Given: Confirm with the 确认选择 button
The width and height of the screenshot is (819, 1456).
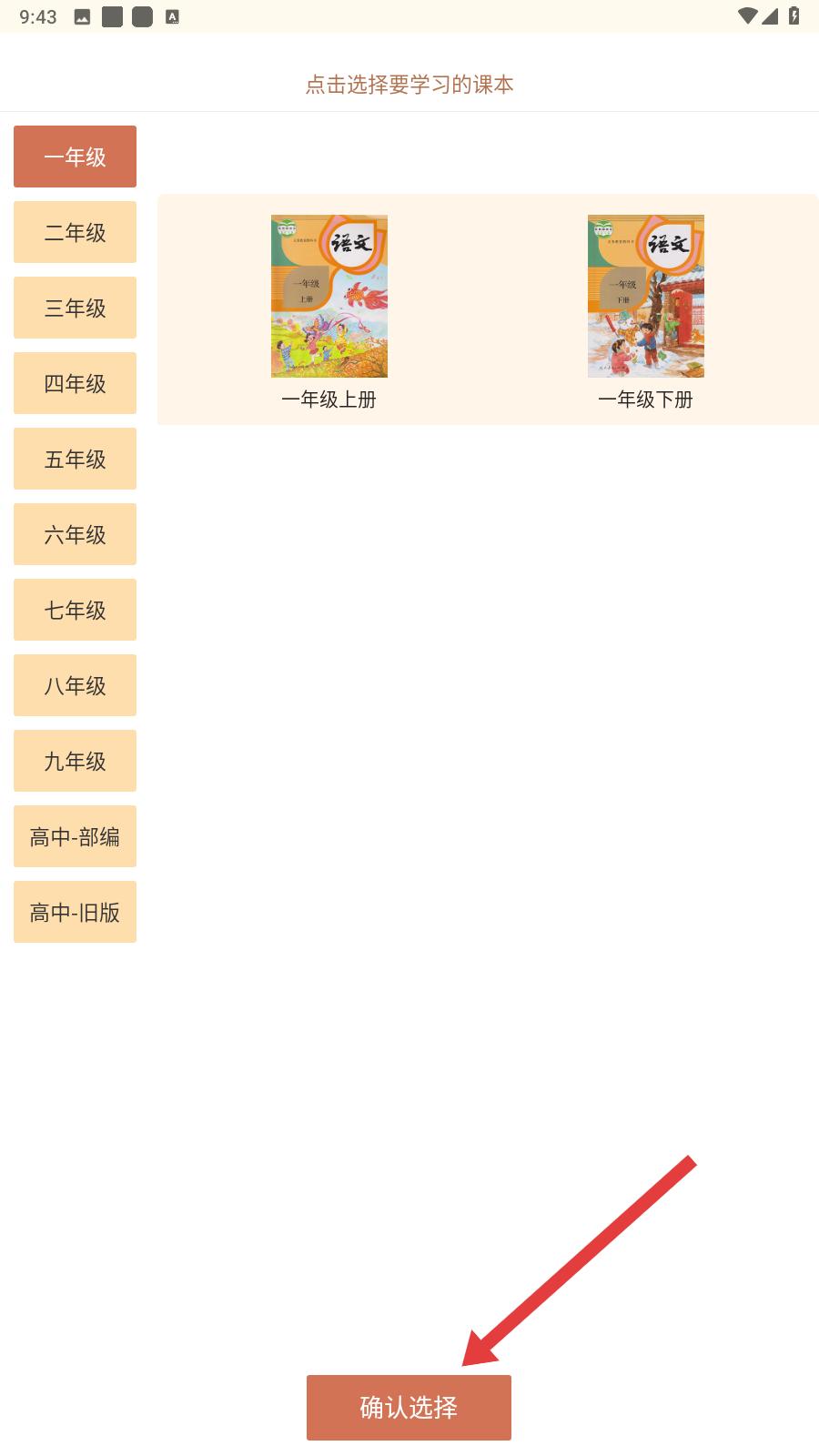Looking at the screenshot, I should point(409,1408).
